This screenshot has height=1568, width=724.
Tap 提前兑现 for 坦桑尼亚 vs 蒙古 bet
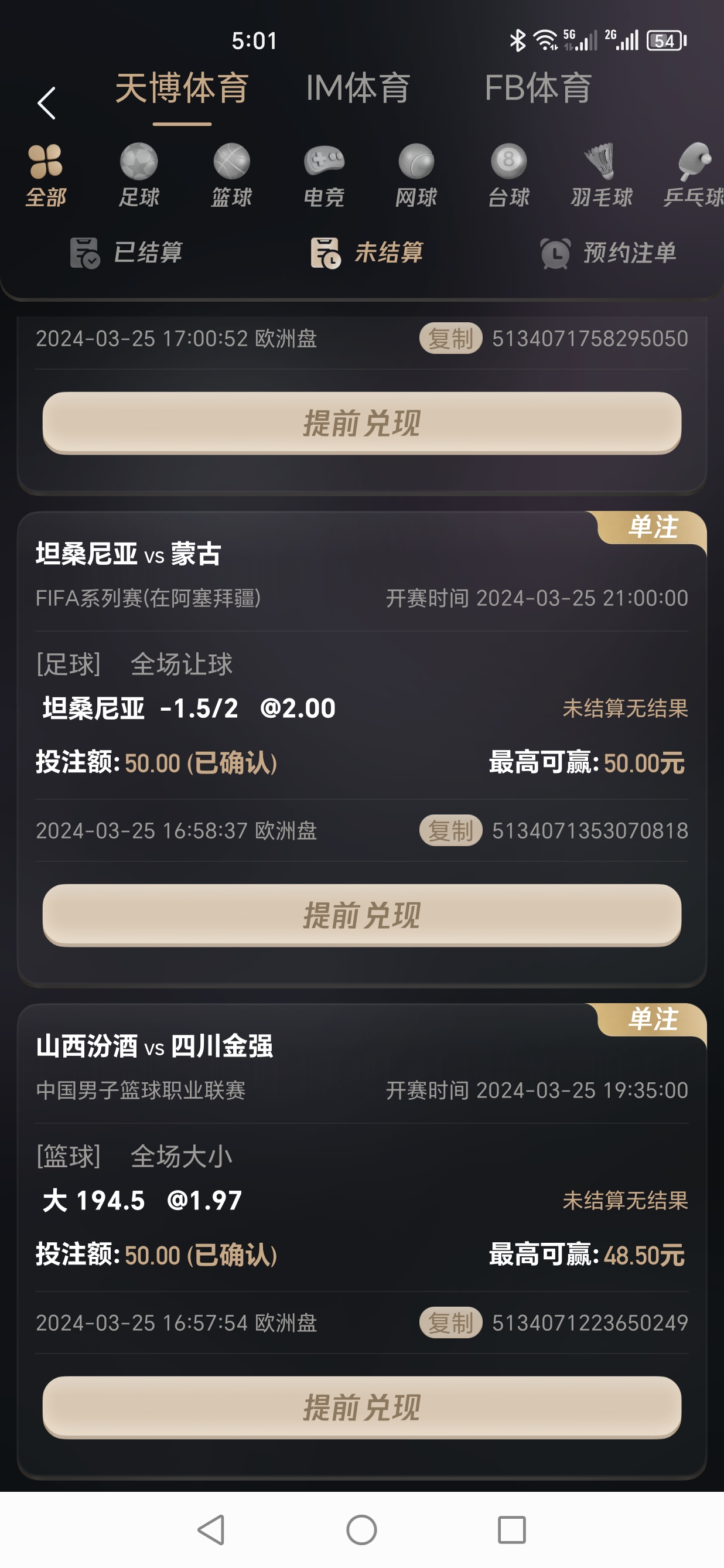coord(362,915)
